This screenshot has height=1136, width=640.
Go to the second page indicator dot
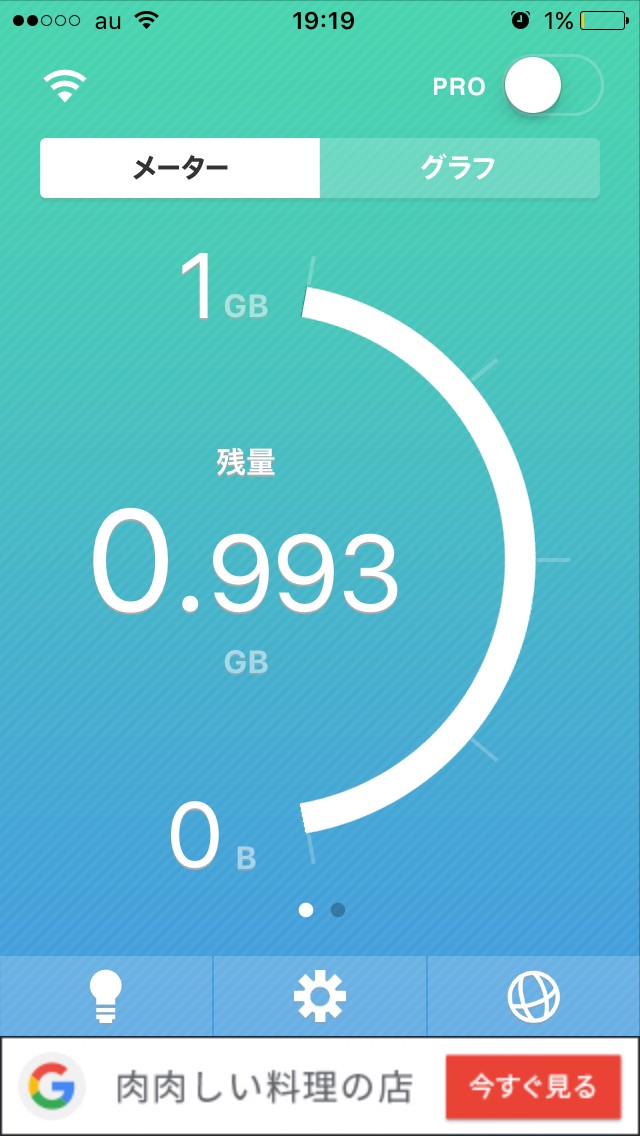338,910
